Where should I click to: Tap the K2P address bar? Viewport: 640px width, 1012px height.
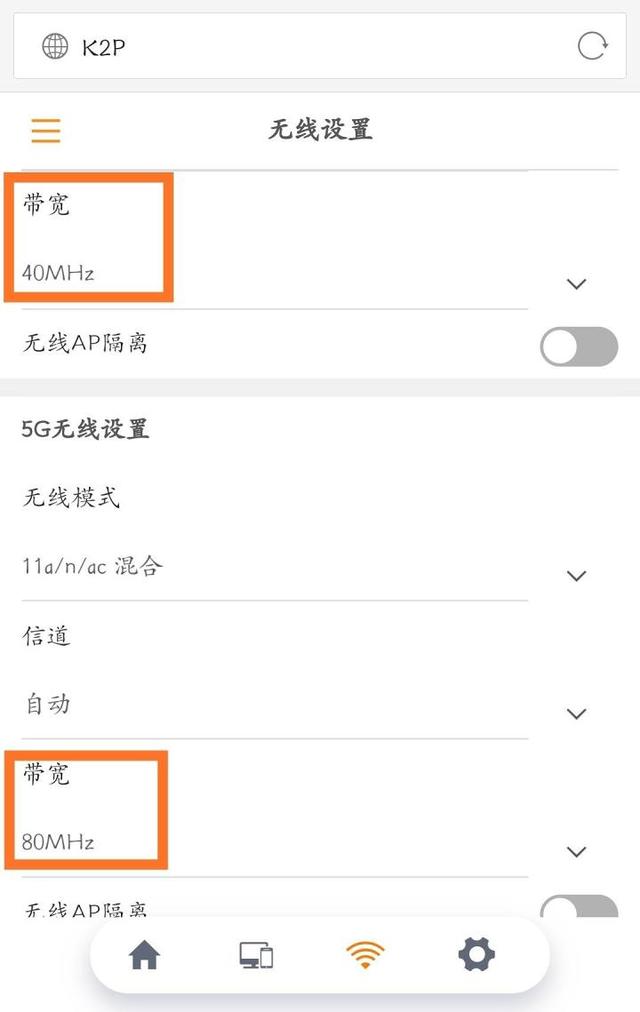tap(300, 46)
